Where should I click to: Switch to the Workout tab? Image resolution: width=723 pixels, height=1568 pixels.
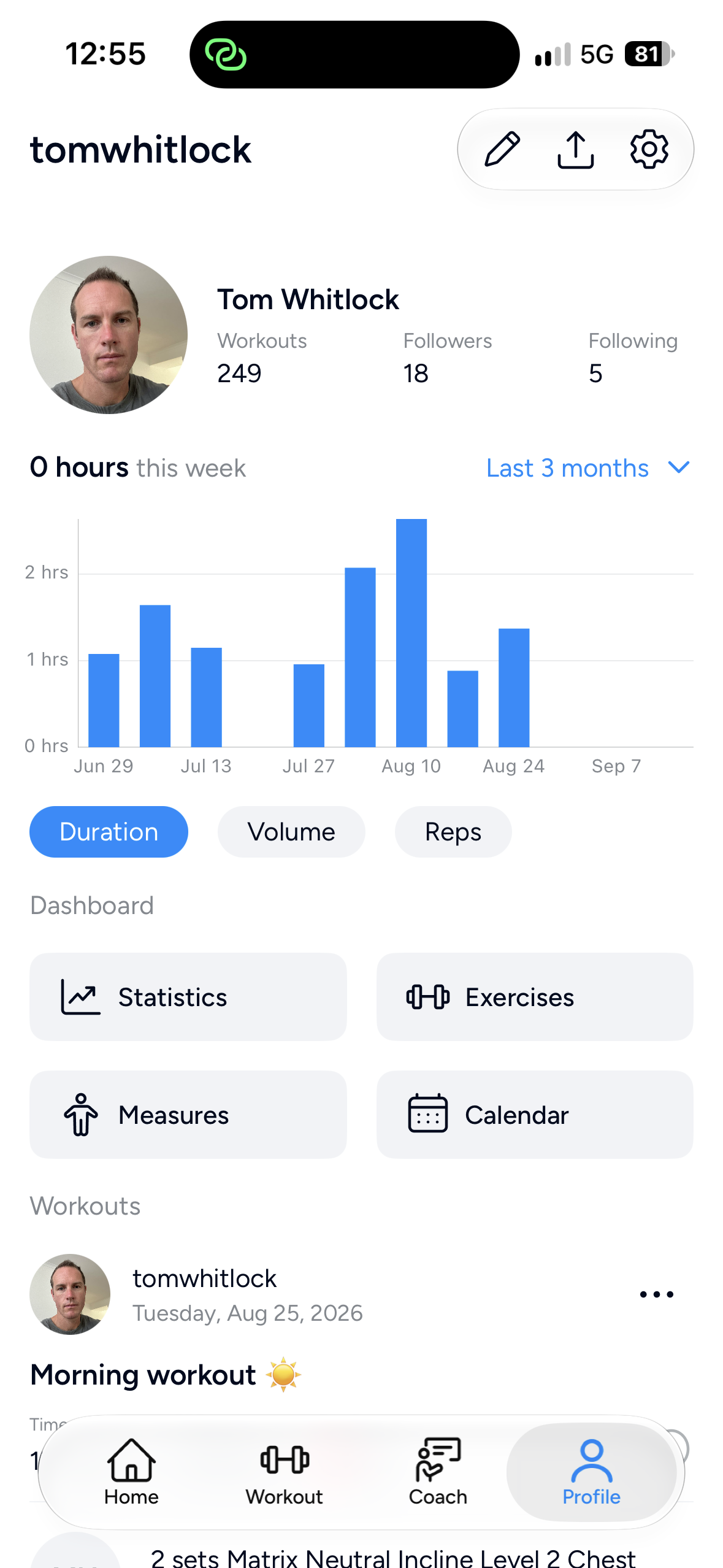click(x=285, y=1472)
